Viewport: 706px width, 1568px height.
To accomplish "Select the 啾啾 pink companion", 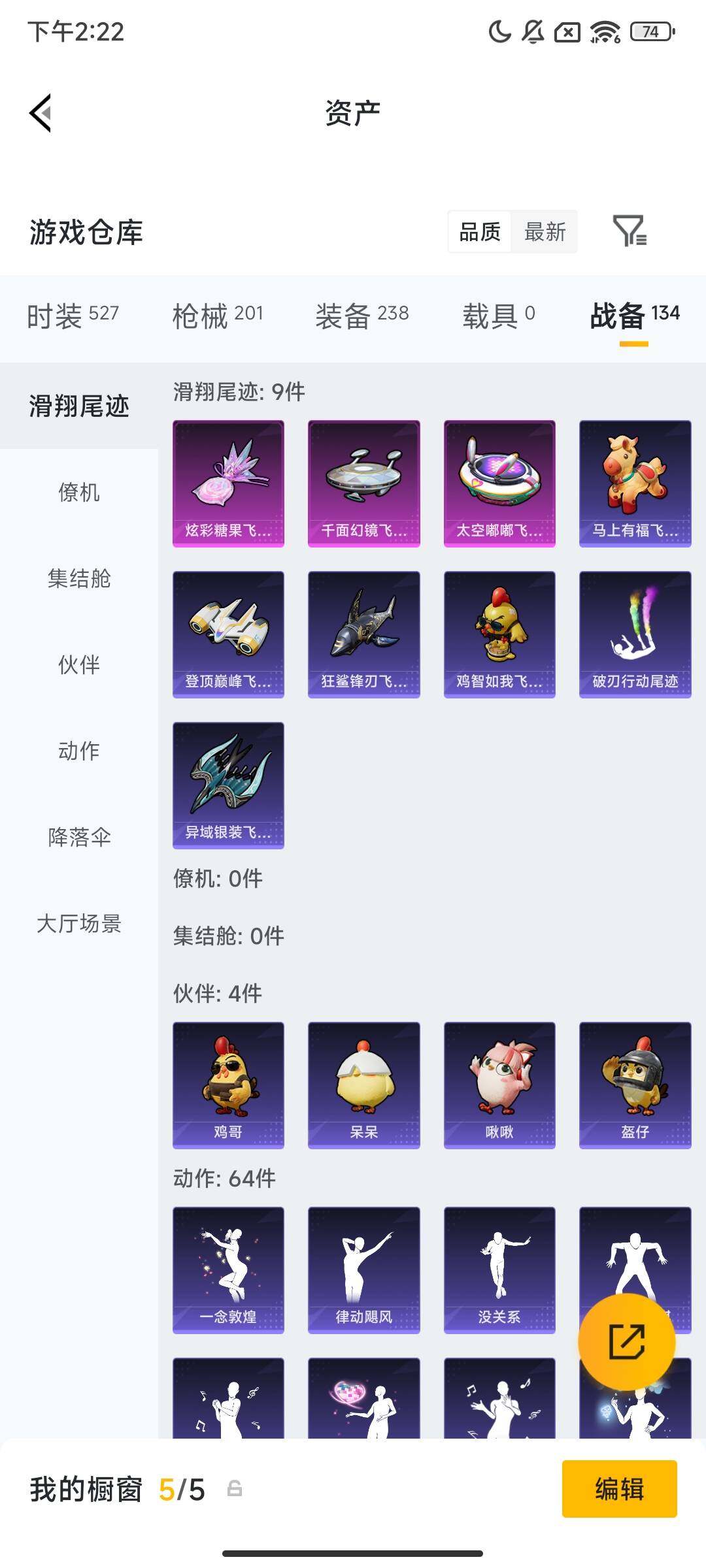I will (x=499, y=1084).
